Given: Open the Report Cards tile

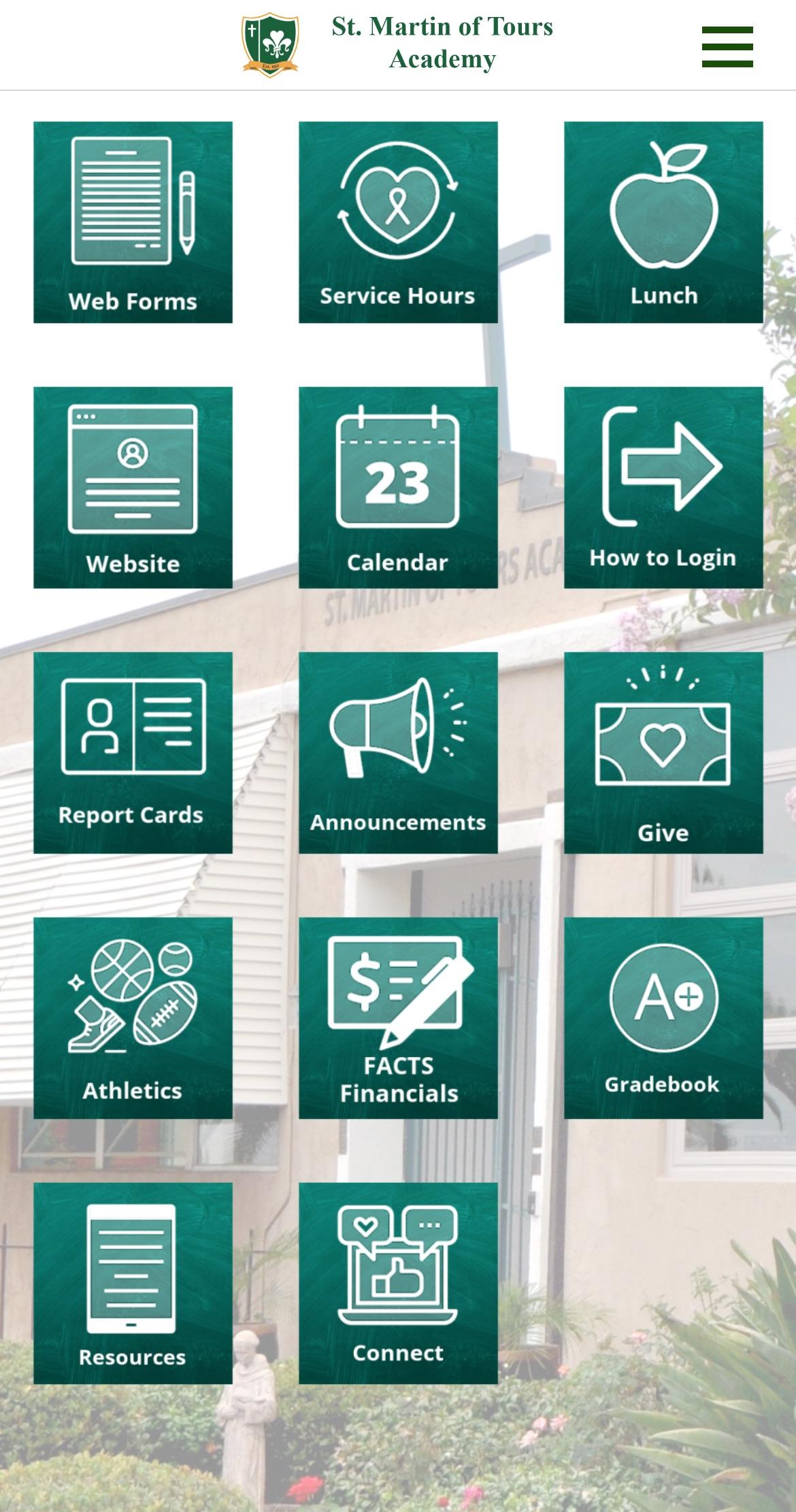Looking at the screenshot, I should 133,752.
